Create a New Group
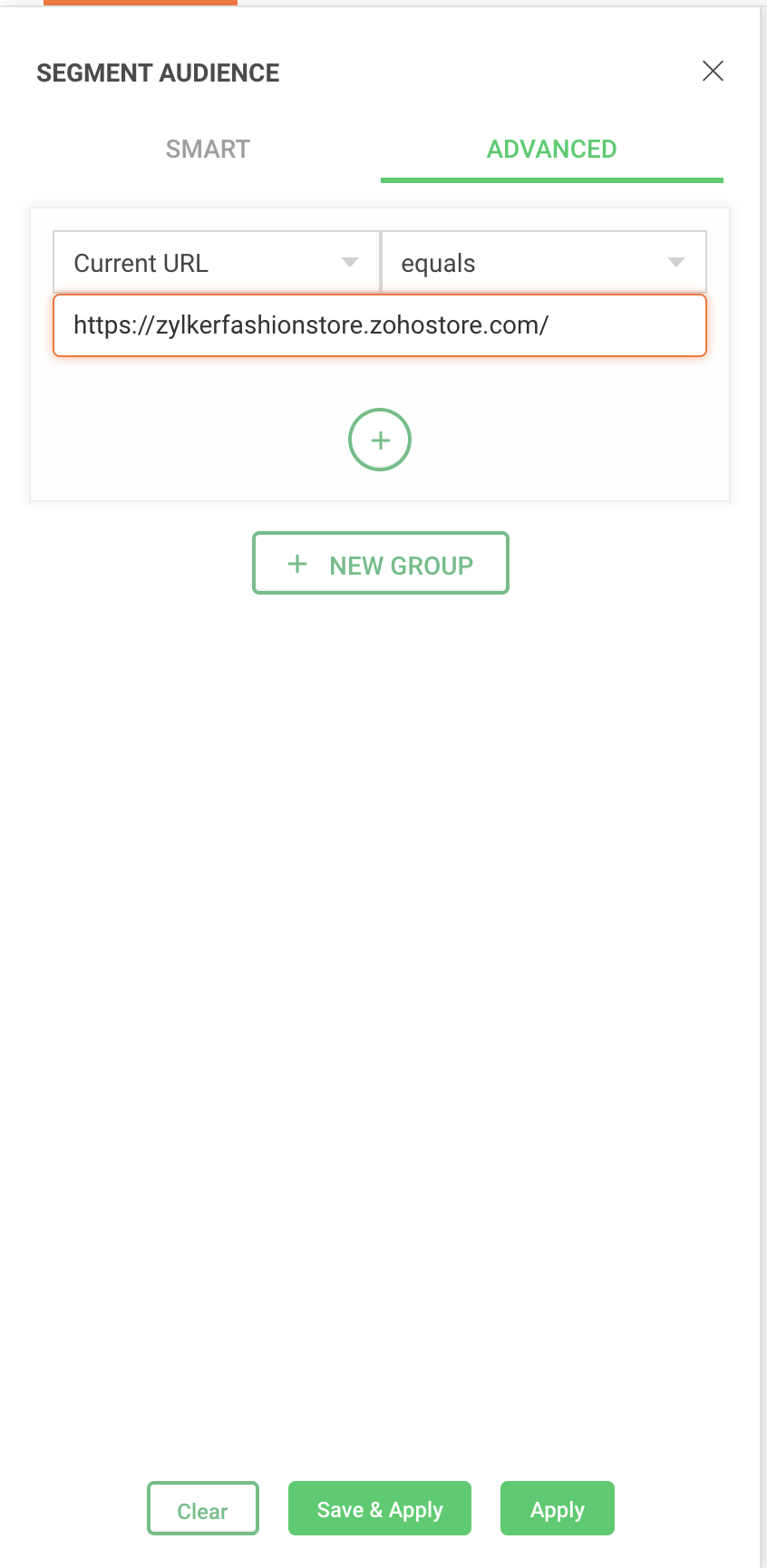This screenshot has height=1568, width=767. (x=381, y=564)
